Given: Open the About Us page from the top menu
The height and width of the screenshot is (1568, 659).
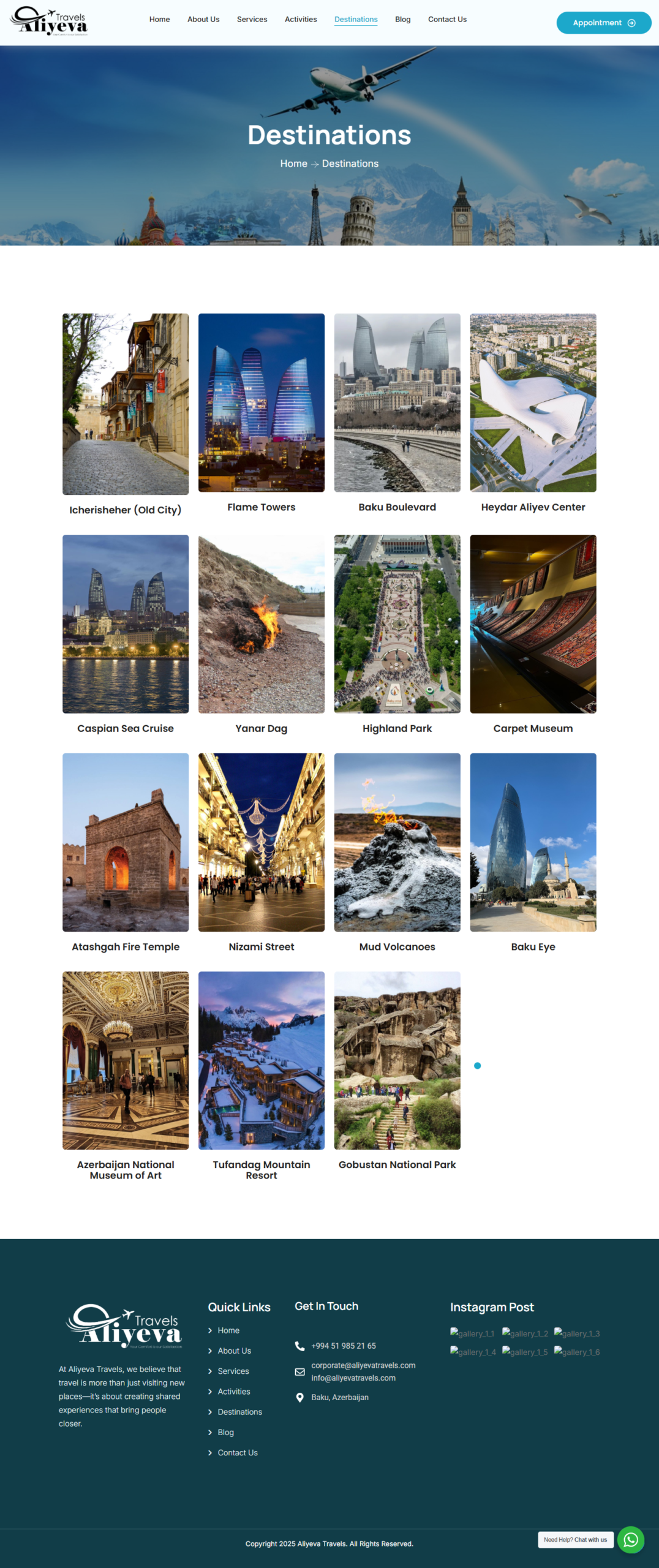Looking at the screenshot, I should [x=203, y=20].
